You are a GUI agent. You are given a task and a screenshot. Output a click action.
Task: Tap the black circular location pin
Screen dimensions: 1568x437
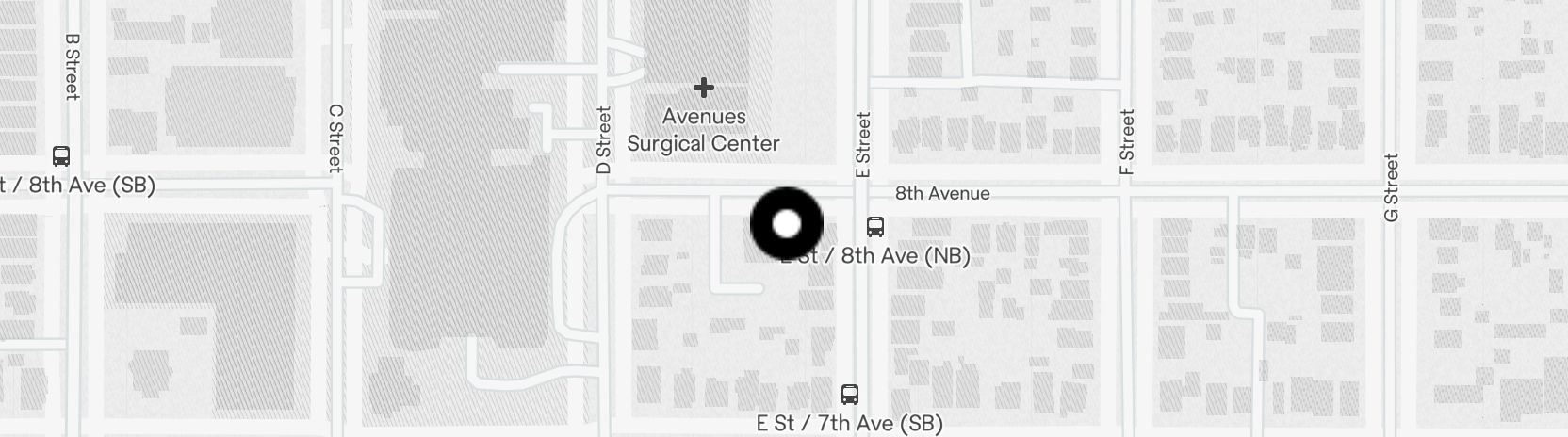tap(786, 224)
